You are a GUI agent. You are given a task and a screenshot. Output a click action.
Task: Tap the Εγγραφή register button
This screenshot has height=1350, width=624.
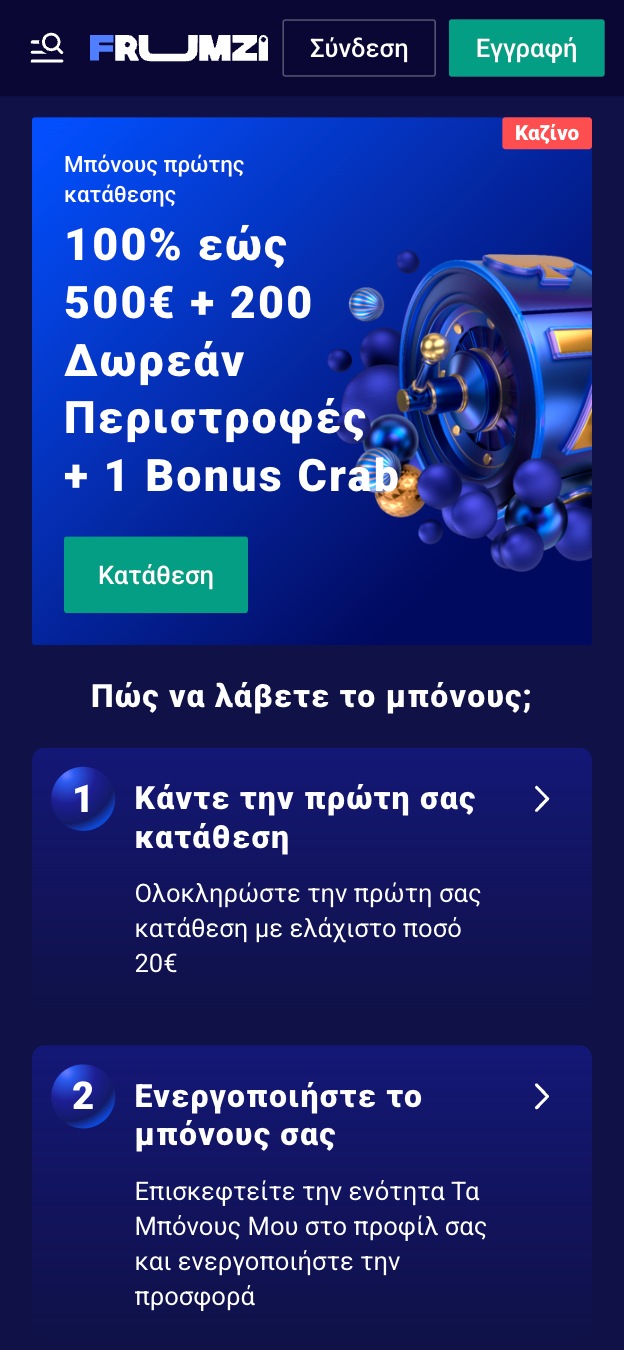[526, 48]
